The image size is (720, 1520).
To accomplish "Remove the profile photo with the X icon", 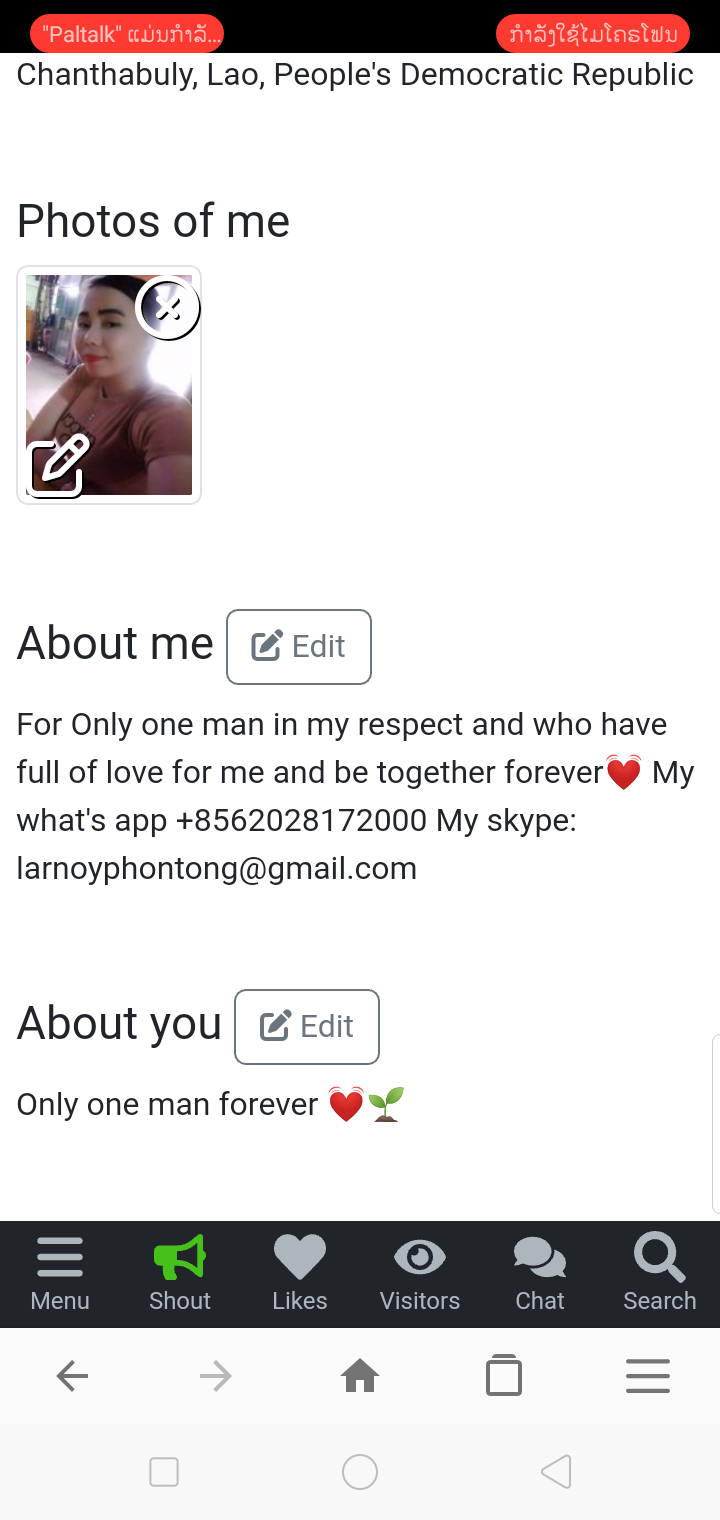I will click(168, 307).
